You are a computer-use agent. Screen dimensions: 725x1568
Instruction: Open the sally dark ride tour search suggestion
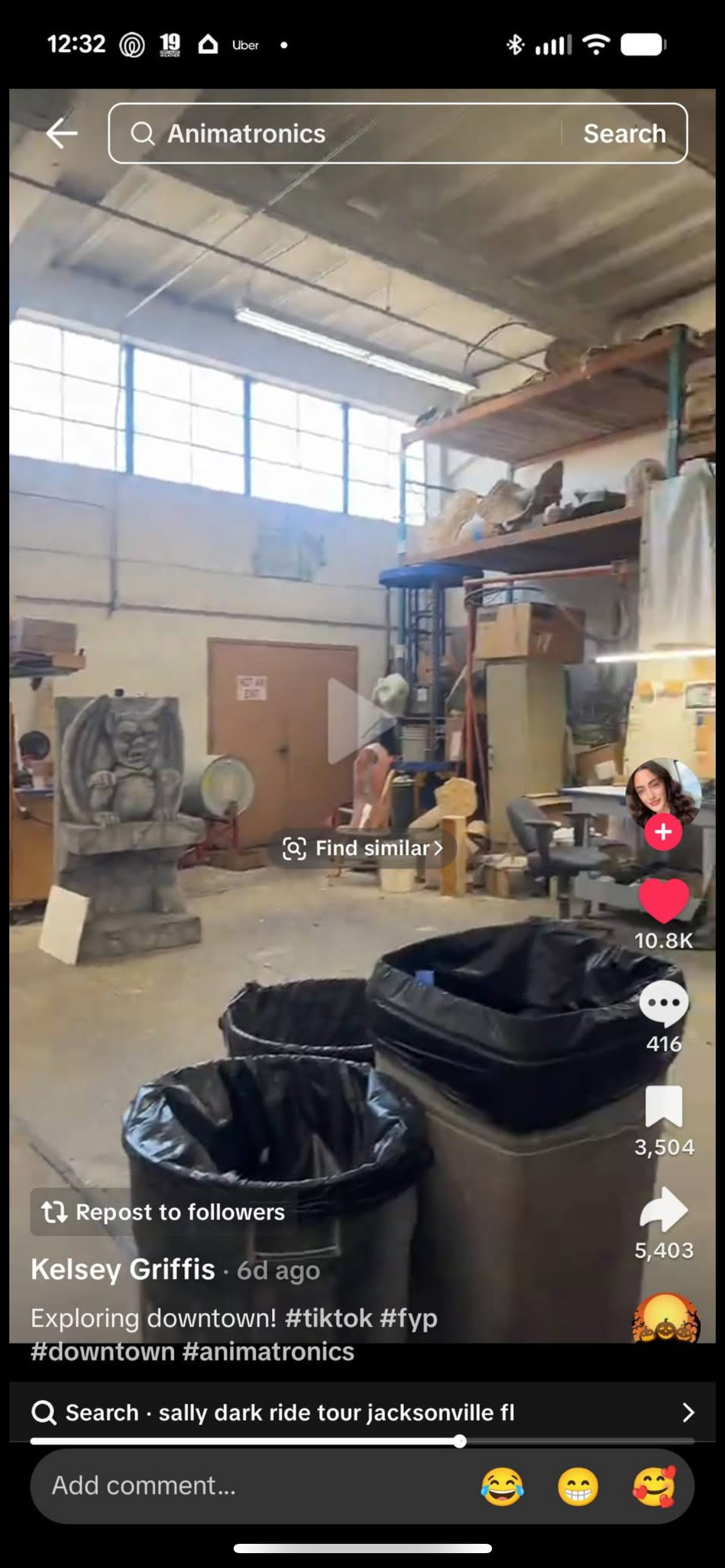pos(362,1413)
